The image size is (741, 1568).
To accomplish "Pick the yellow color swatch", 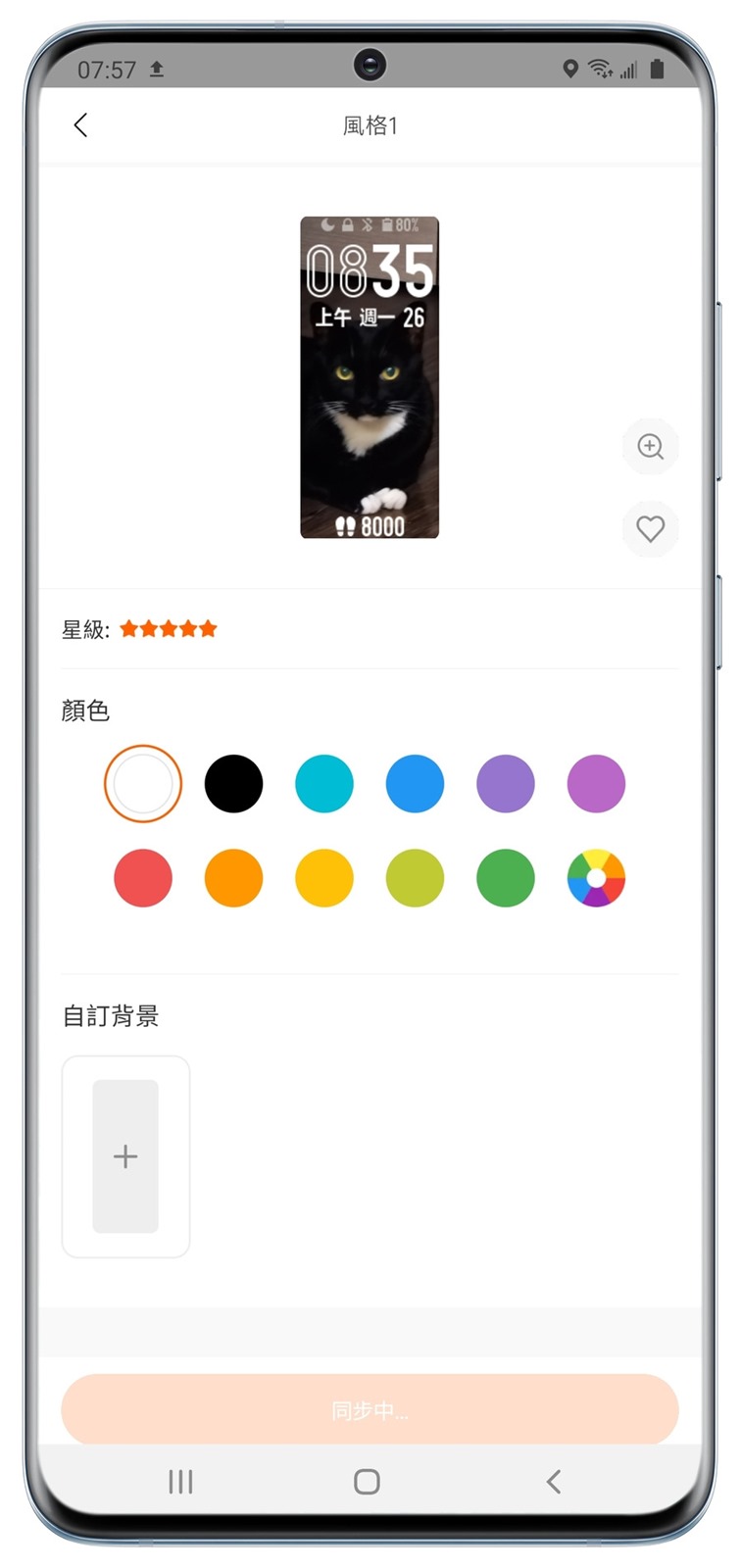I will (x=324, y=878).
